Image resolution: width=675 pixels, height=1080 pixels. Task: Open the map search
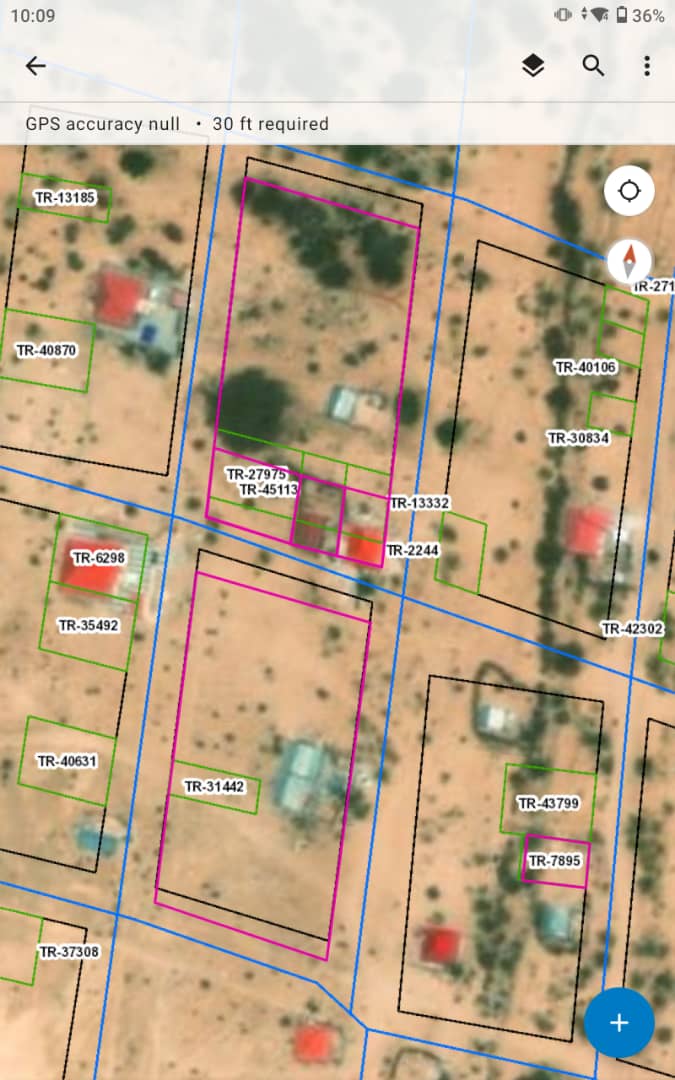click(593, 66)
